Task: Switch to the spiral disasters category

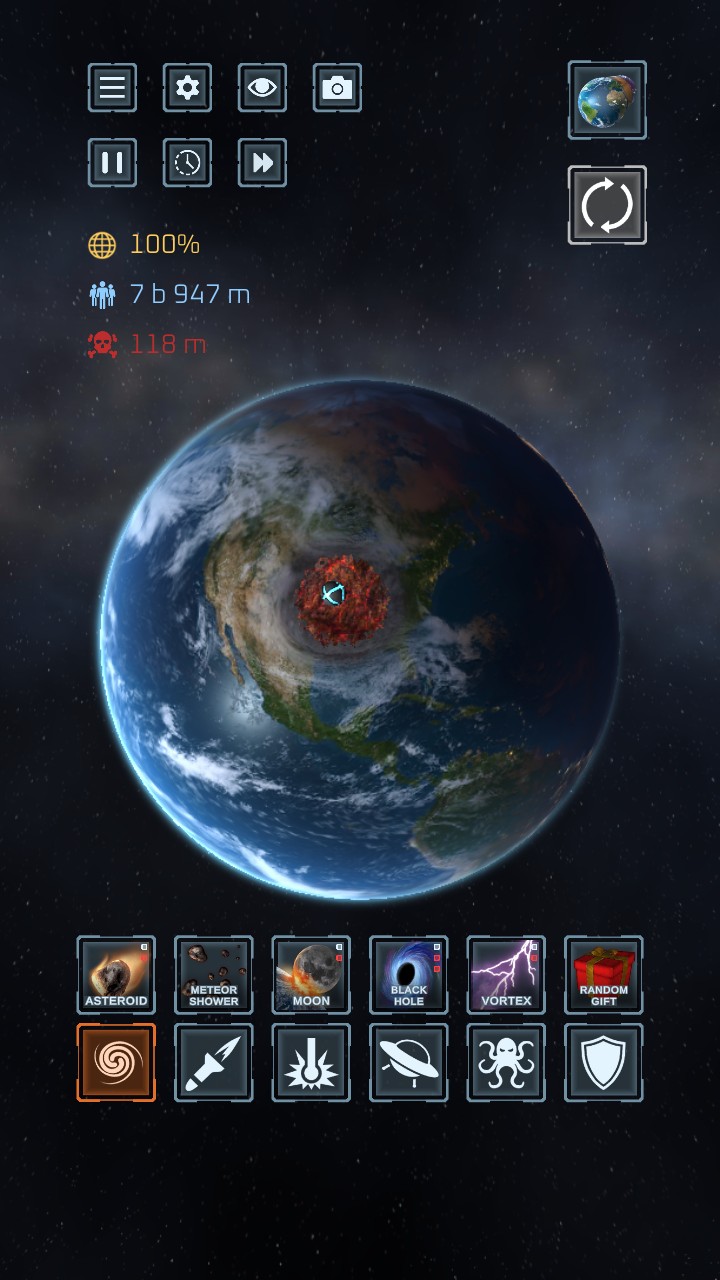Action: (x=116, y=1062)
